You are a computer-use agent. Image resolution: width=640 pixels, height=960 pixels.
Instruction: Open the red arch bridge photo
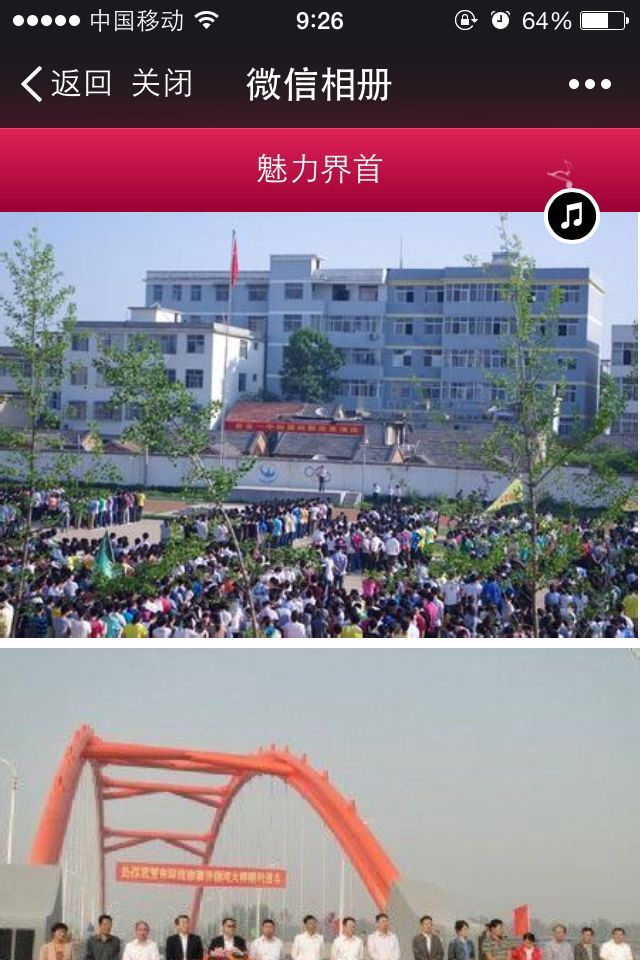320,805
